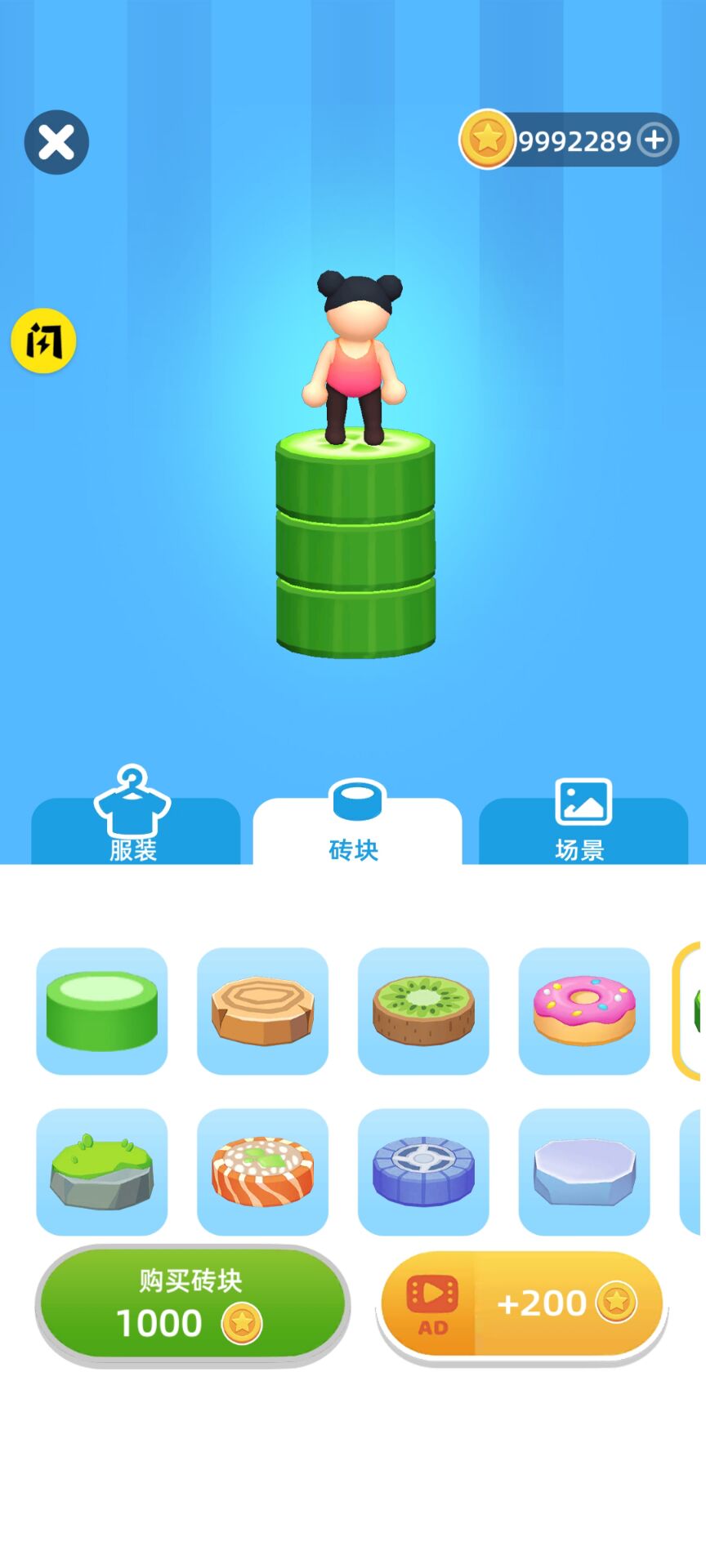
Task: Select the plain green brick
Action: 102,1011
